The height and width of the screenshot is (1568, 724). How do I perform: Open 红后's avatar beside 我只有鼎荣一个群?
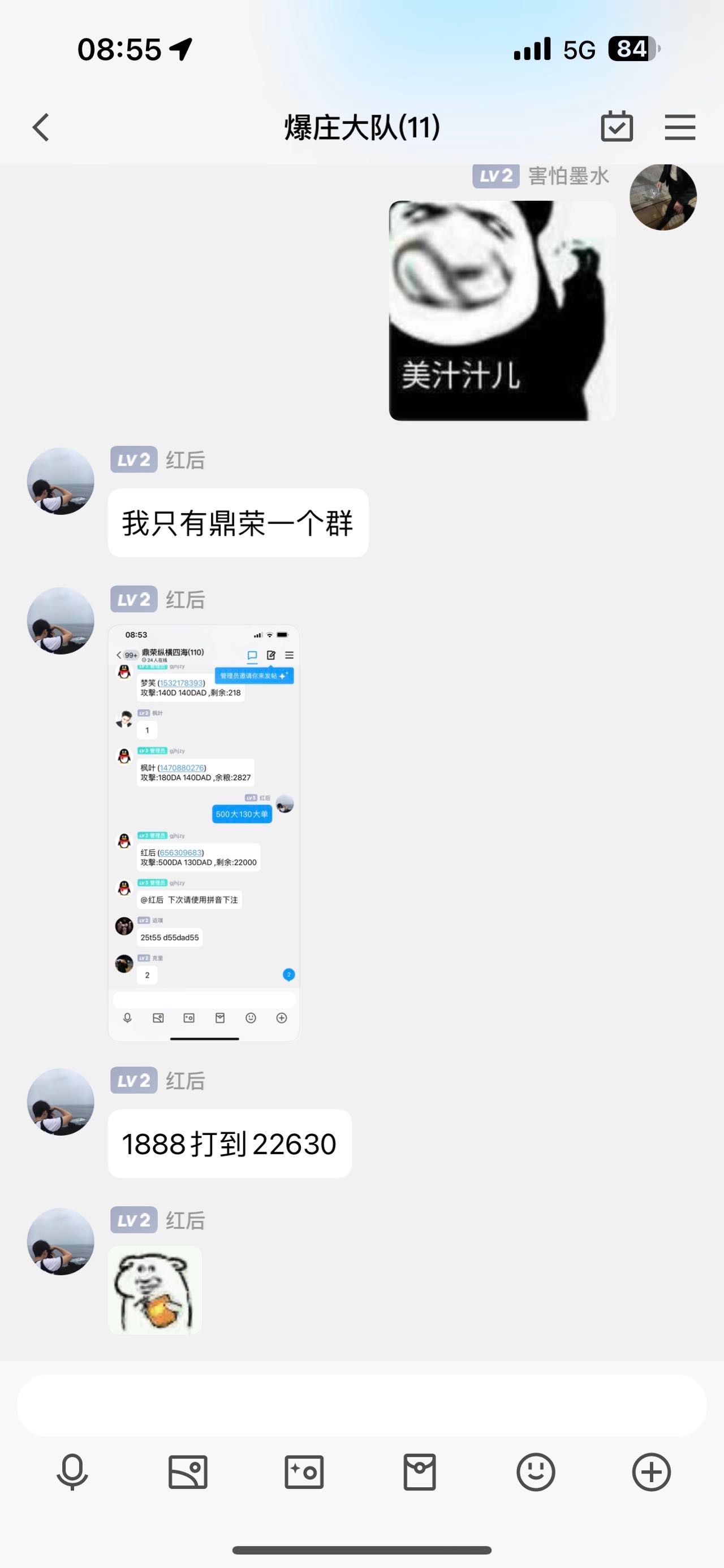coord(61,482)
